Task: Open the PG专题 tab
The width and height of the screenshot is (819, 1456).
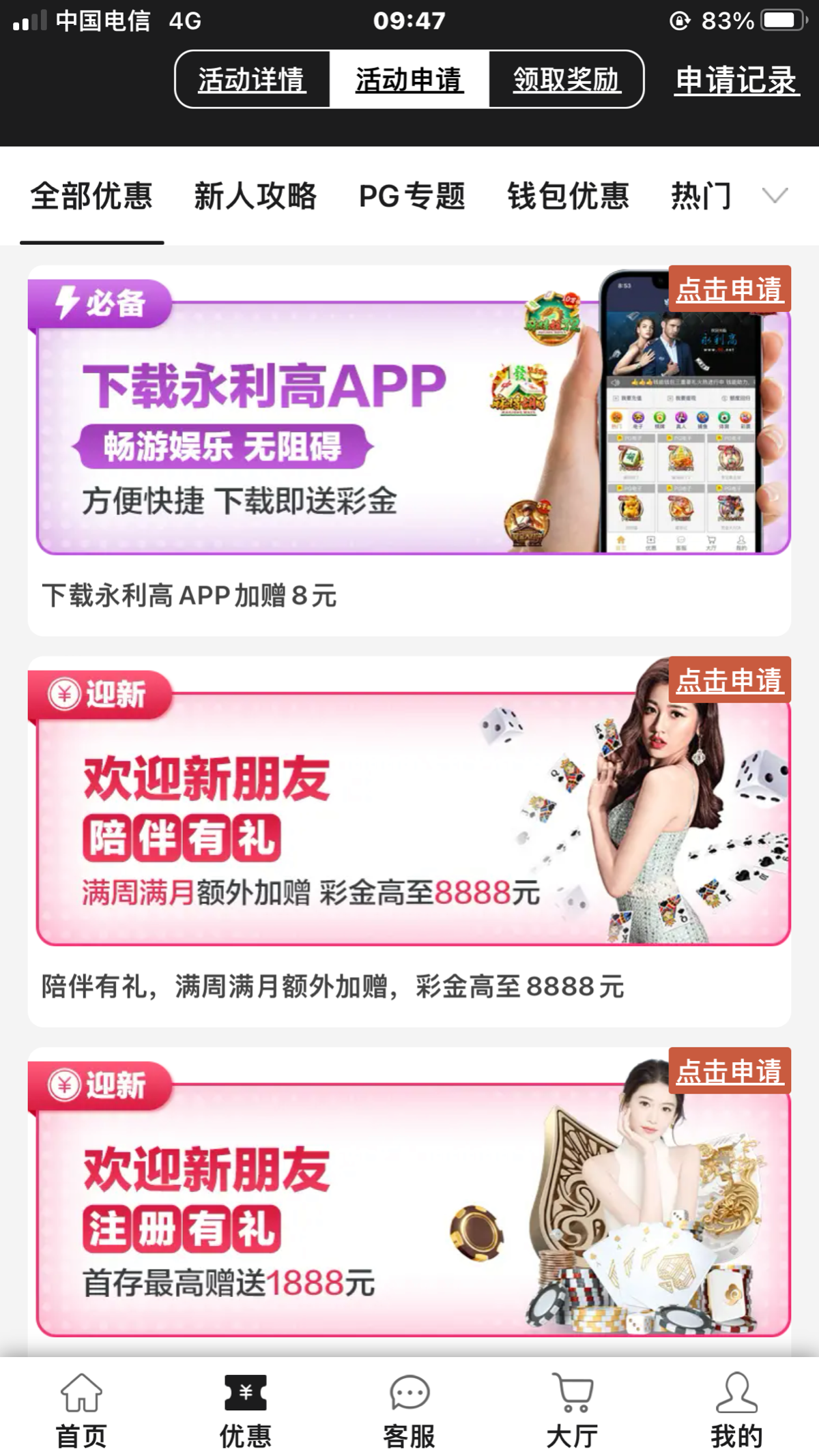Action: [x=412, y=196]
